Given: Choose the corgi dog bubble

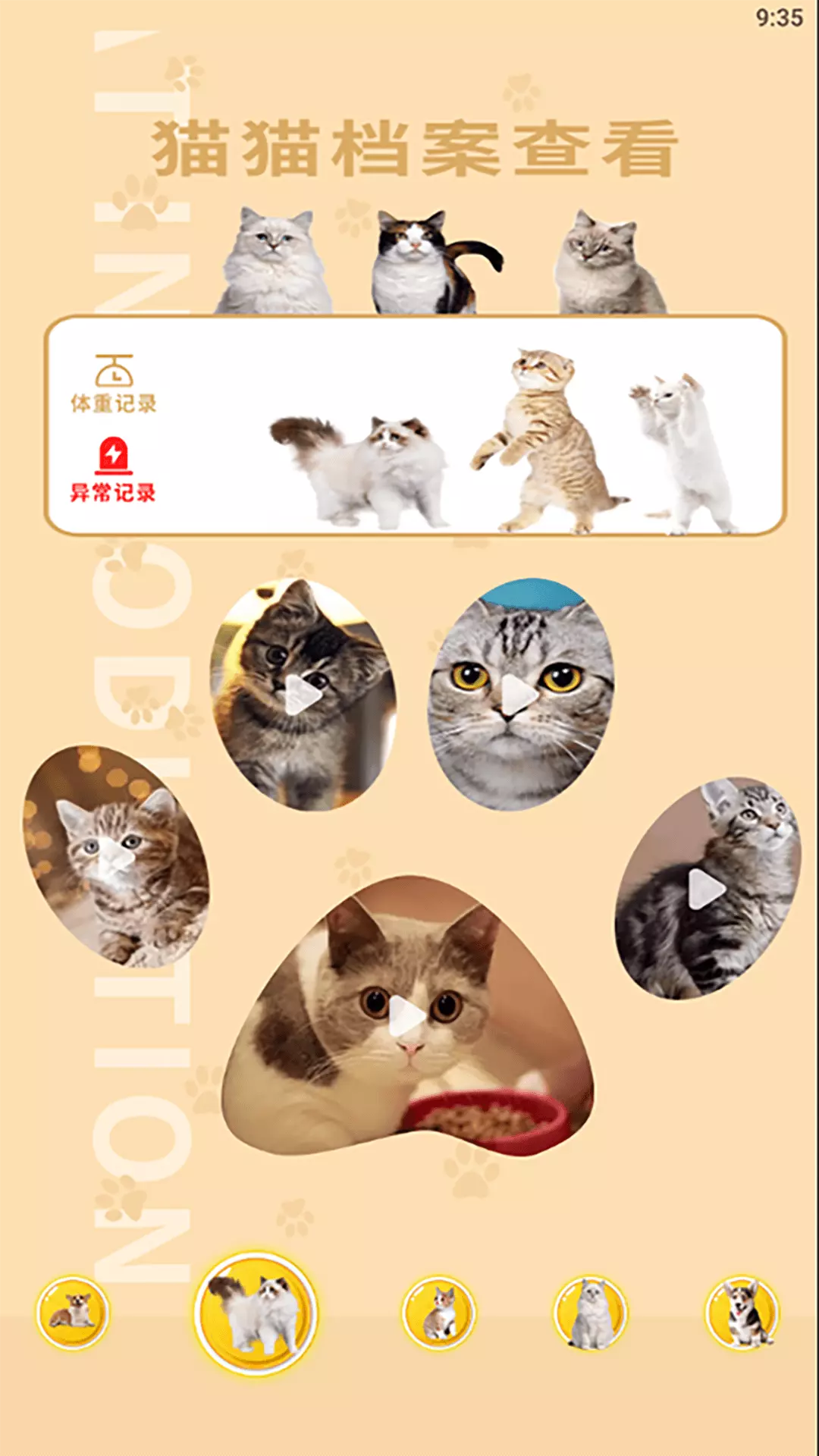Looking at the screenshot, I should (743, 1312).
